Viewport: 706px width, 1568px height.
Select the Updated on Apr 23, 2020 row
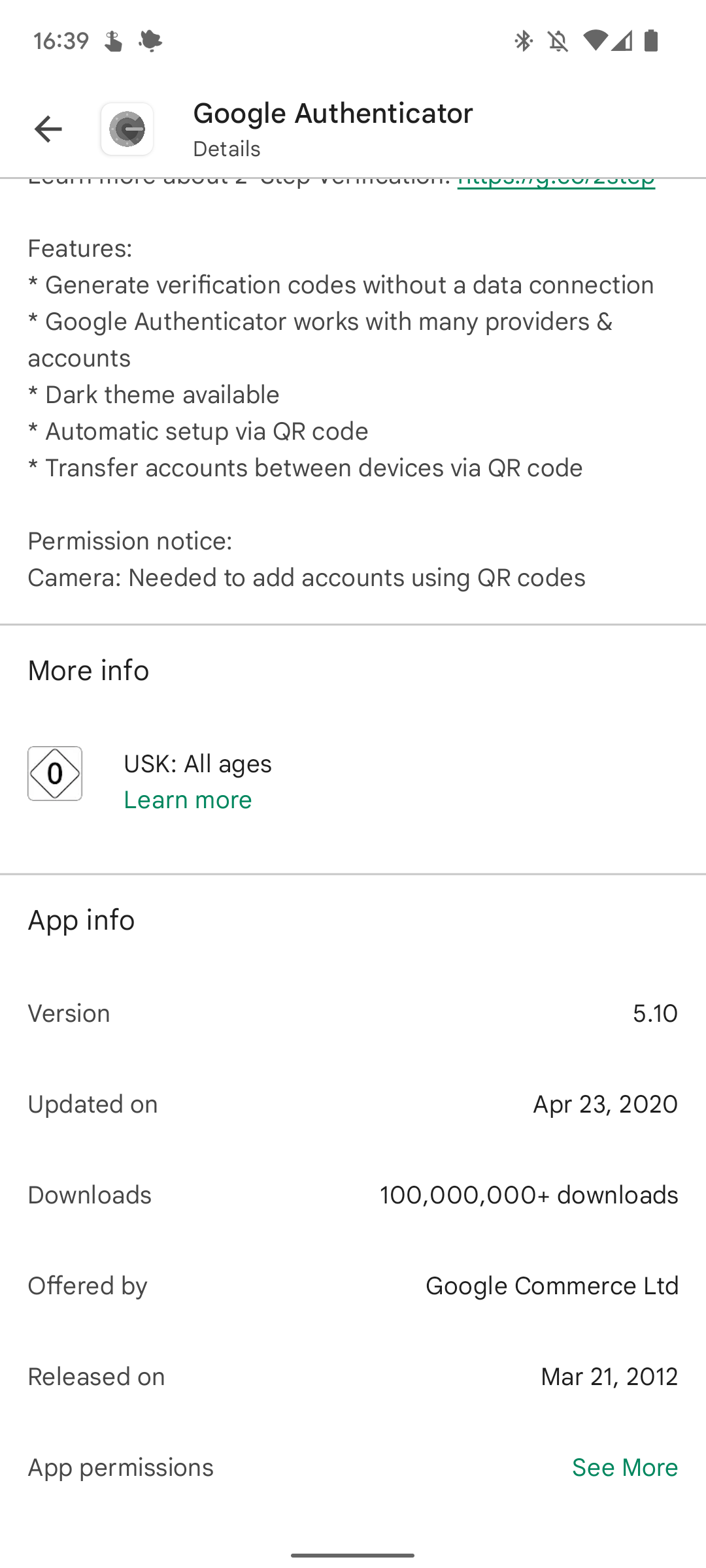(353, 1104)
